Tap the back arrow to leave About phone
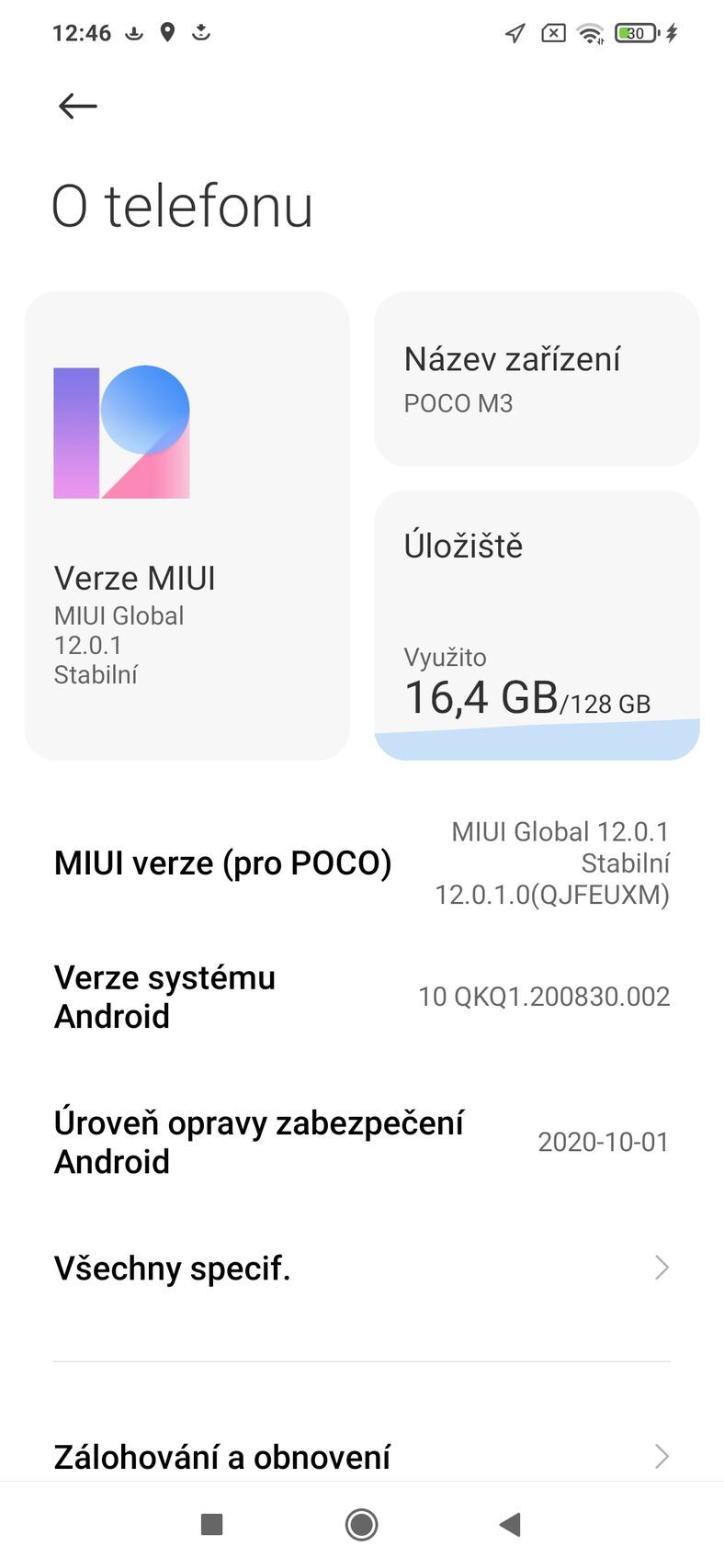 pyautogui.click(x=77, y=107)
